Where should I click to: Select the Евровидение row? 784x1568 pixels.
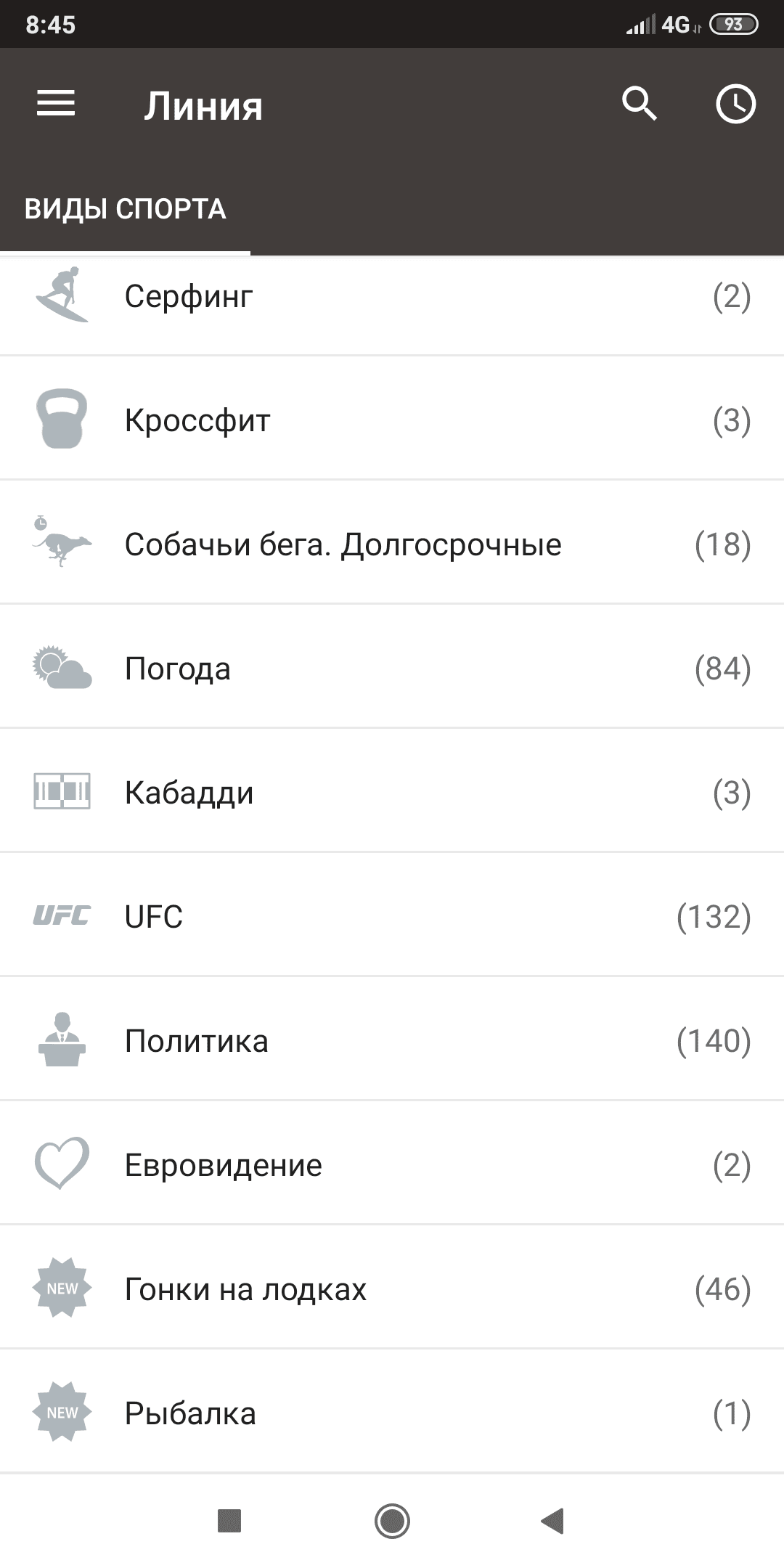392,1165
